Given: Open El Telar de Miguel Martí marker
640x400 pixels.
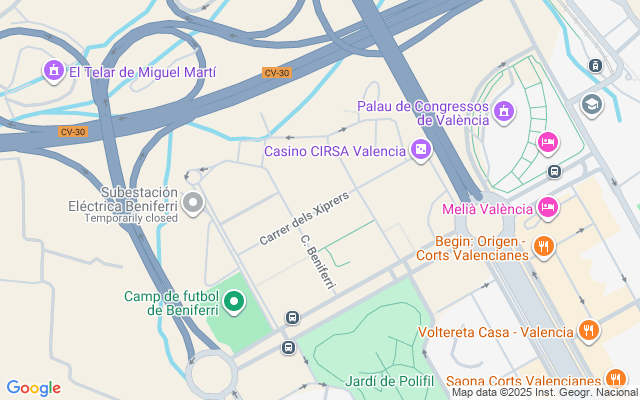Looking at the screenshot, I should pos(52,72).
